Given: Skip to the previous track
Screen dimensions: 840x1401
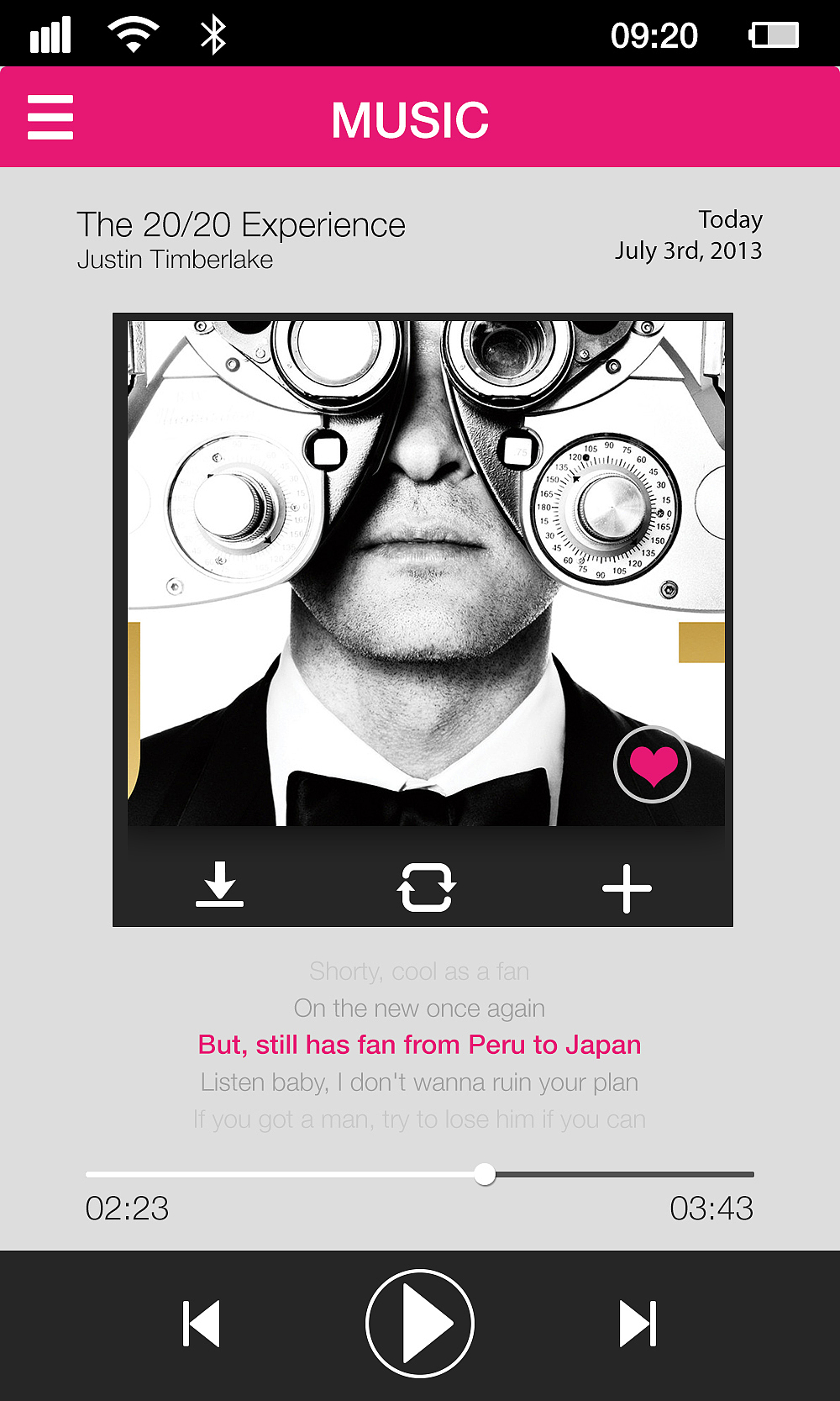Looking at the screenshot, I should click(x=202, y=1324).
